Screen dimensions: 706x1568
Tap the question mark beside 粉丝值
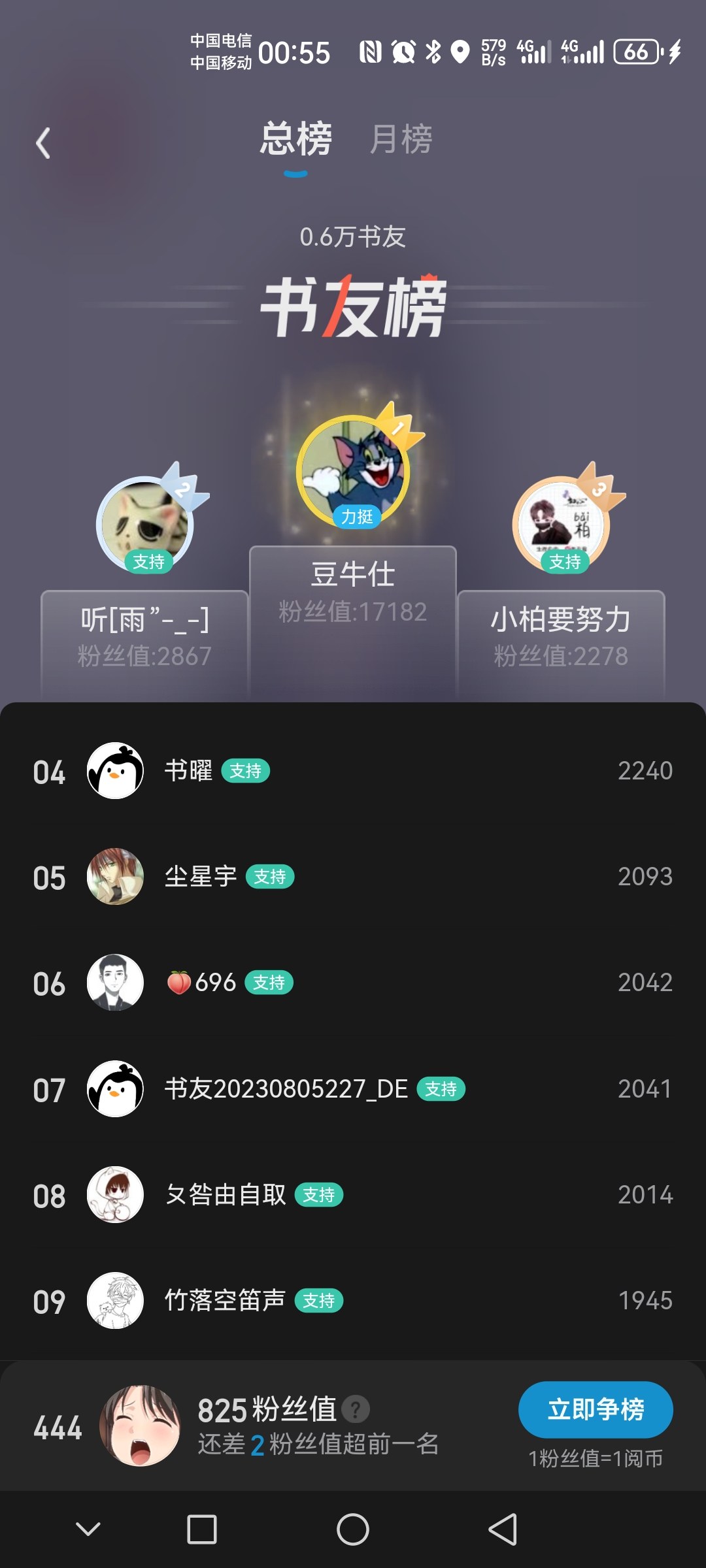pyautogui.click(x=356, y=1409)
